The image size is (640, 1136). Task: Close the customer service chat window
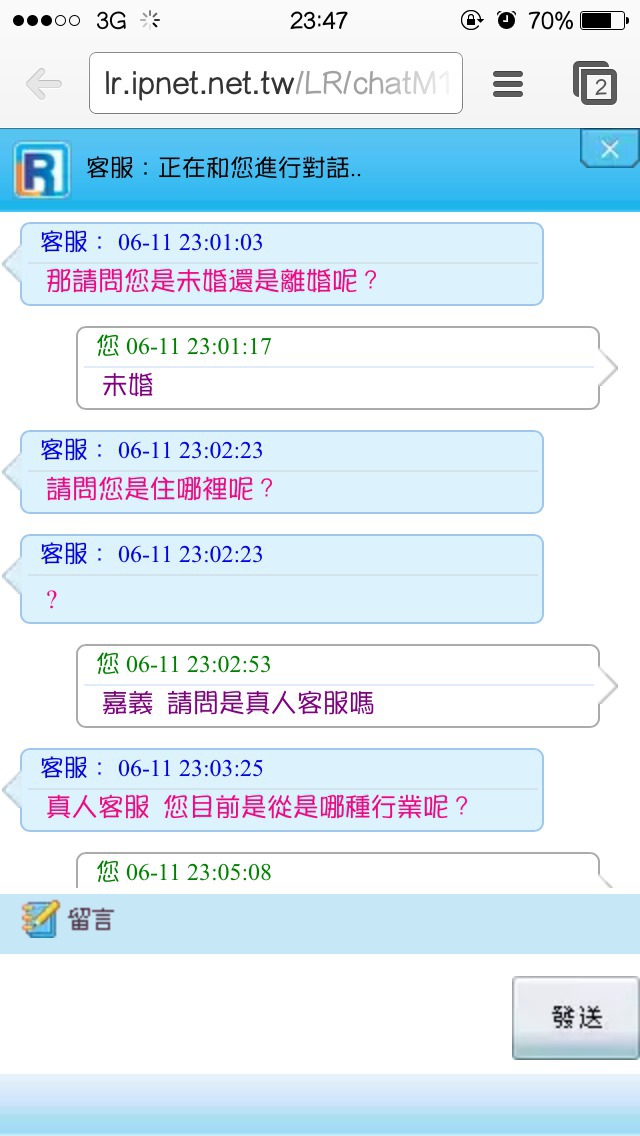point(610,149)
